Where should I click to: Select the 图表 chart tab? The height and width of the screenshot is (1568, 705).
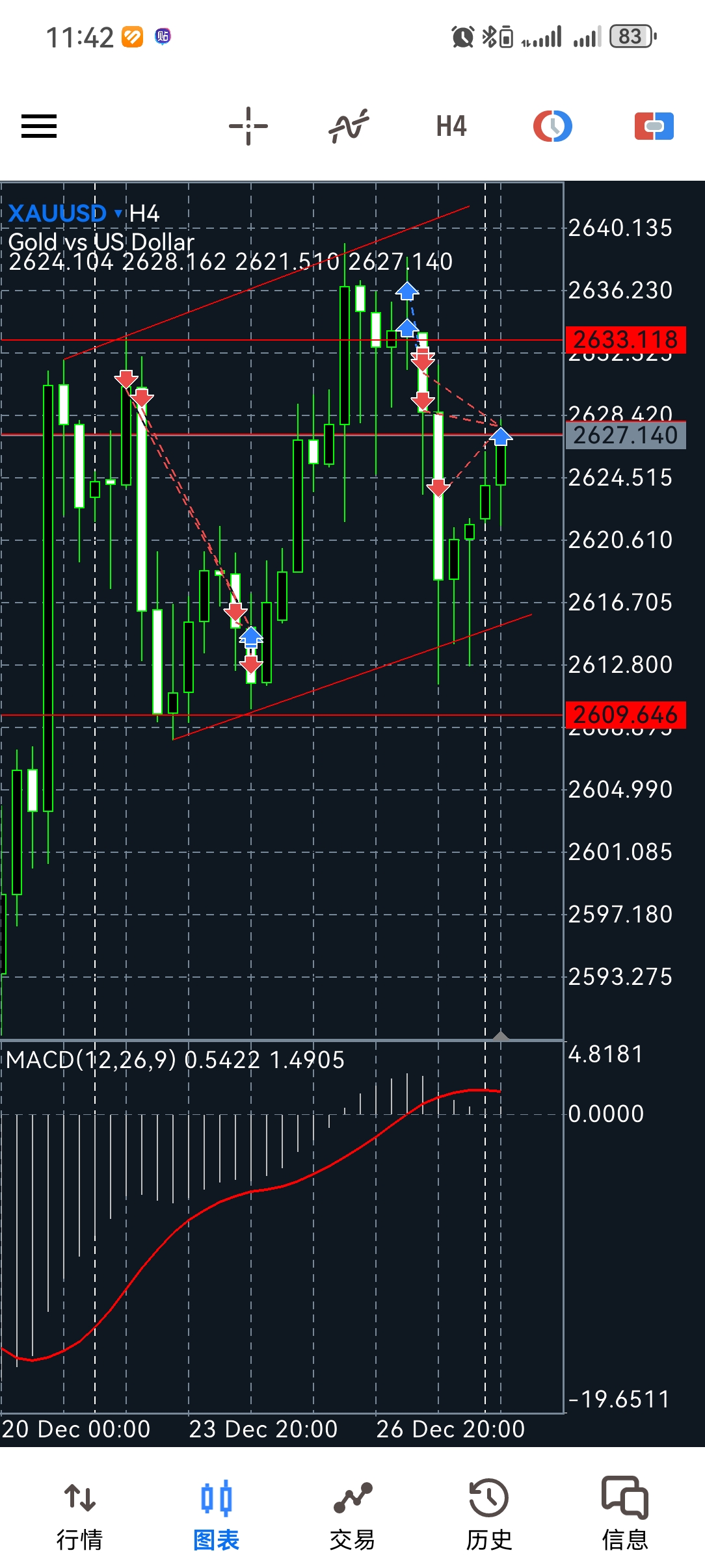tap(216, 1515)
